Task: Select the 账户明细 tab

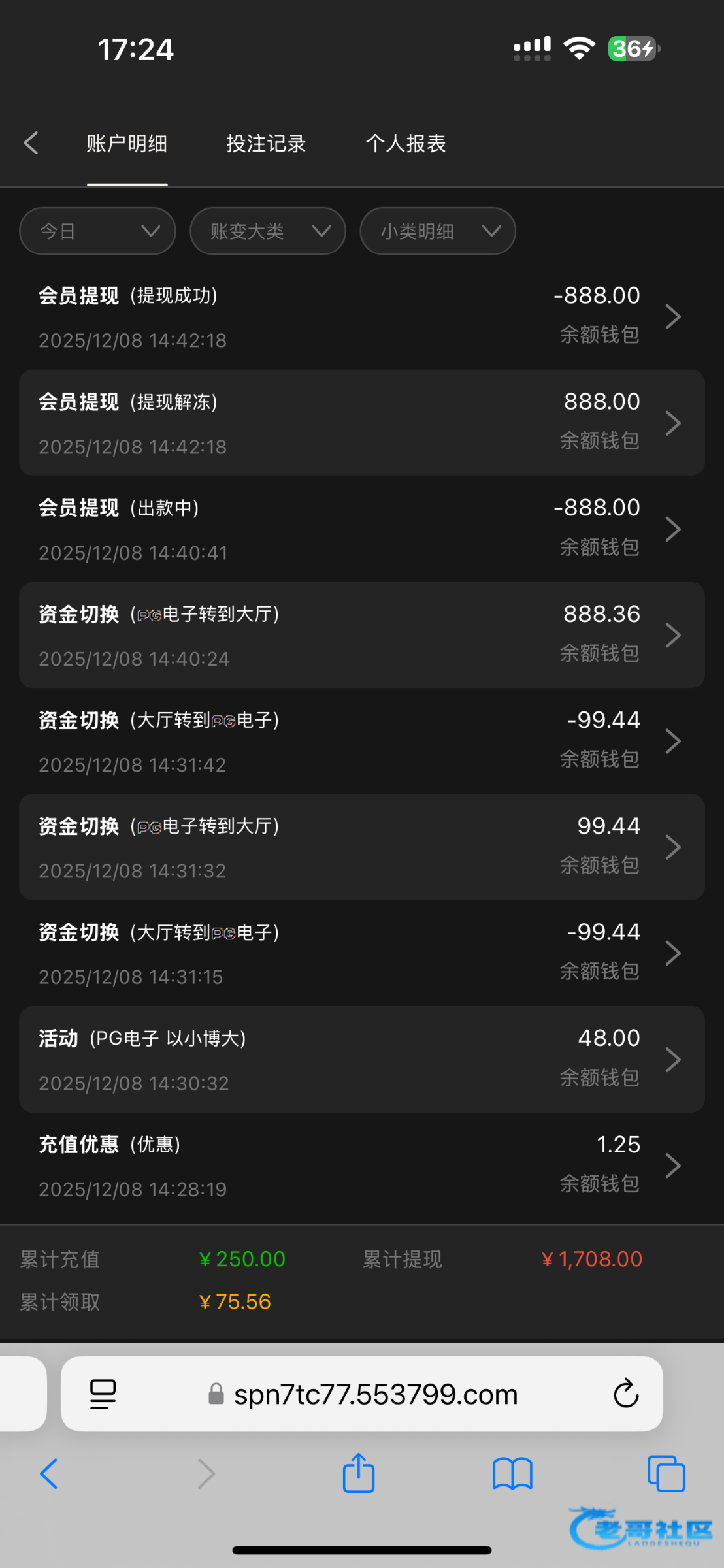Action: point(127,144)
